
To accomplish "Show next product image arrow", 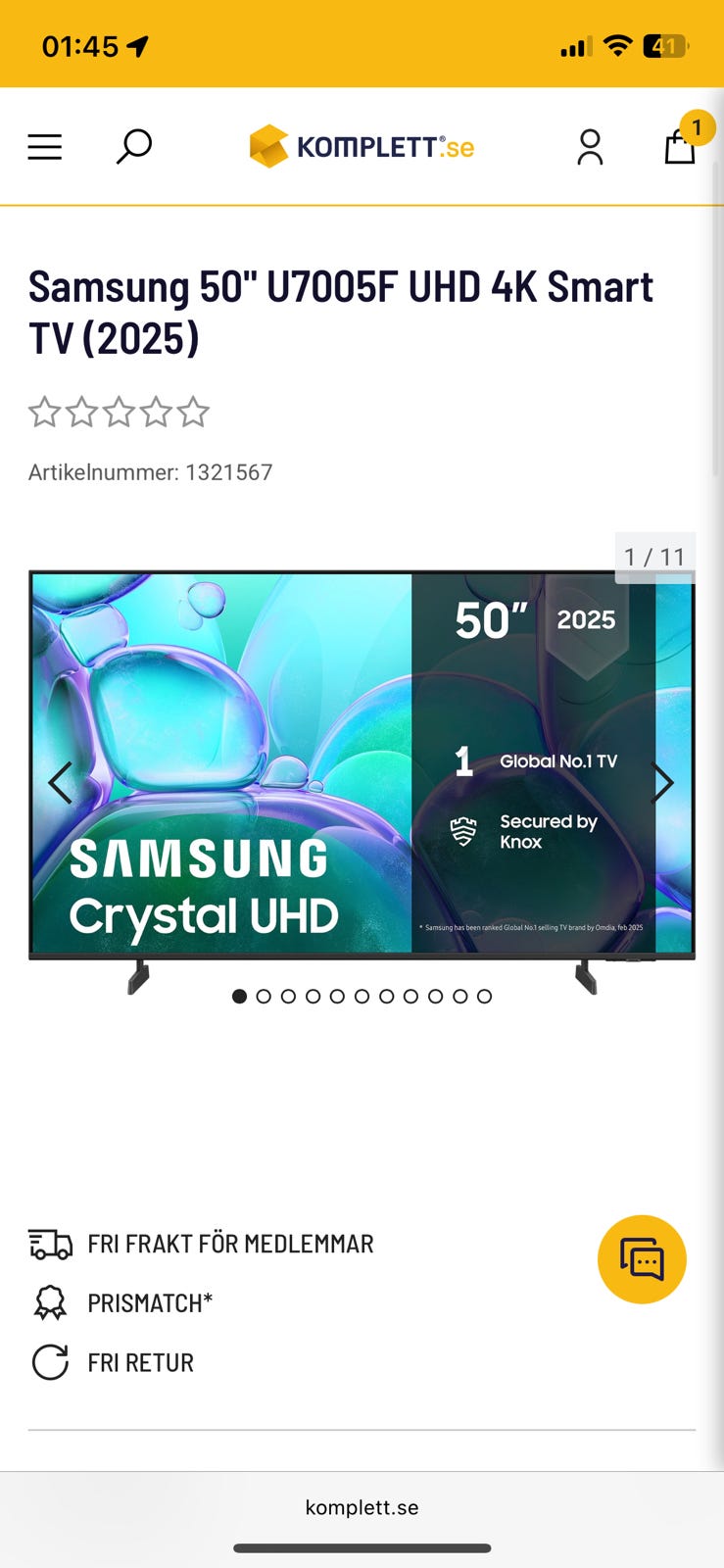I will pyautogui.click(x=663, y=782).
